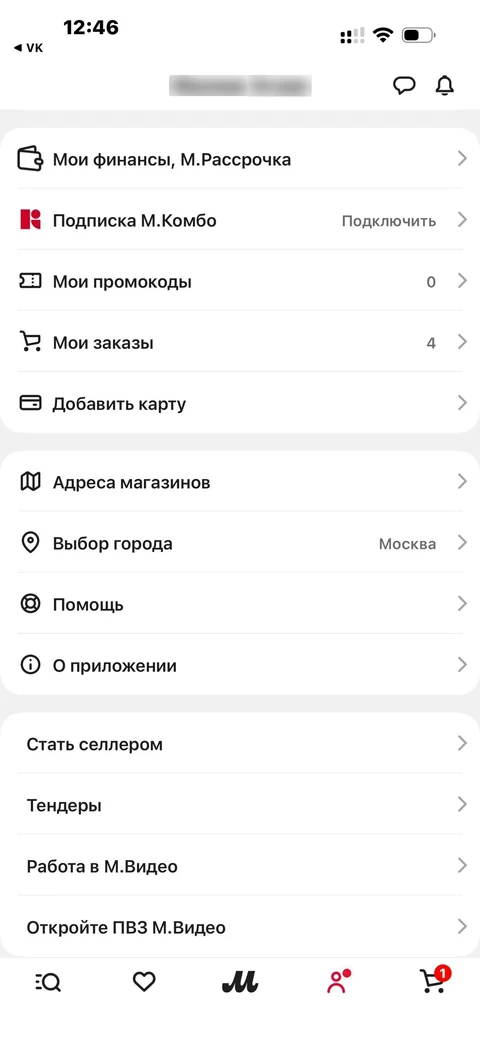The width and height of the screenshot is (480, 1043).
Task: Open the Тендеры row
Action: [x=240, y=806]
